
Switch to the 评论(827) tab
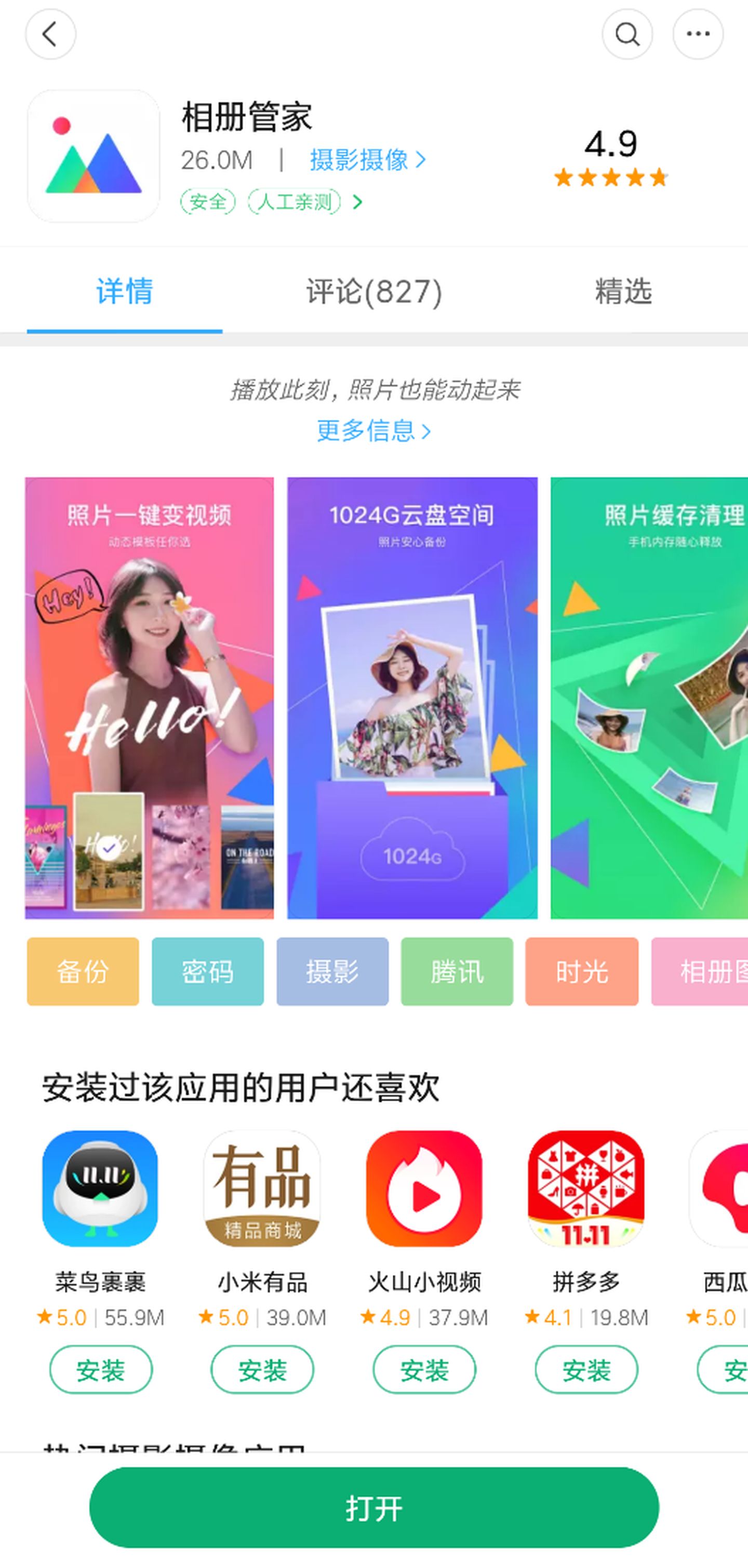(373, 291)
